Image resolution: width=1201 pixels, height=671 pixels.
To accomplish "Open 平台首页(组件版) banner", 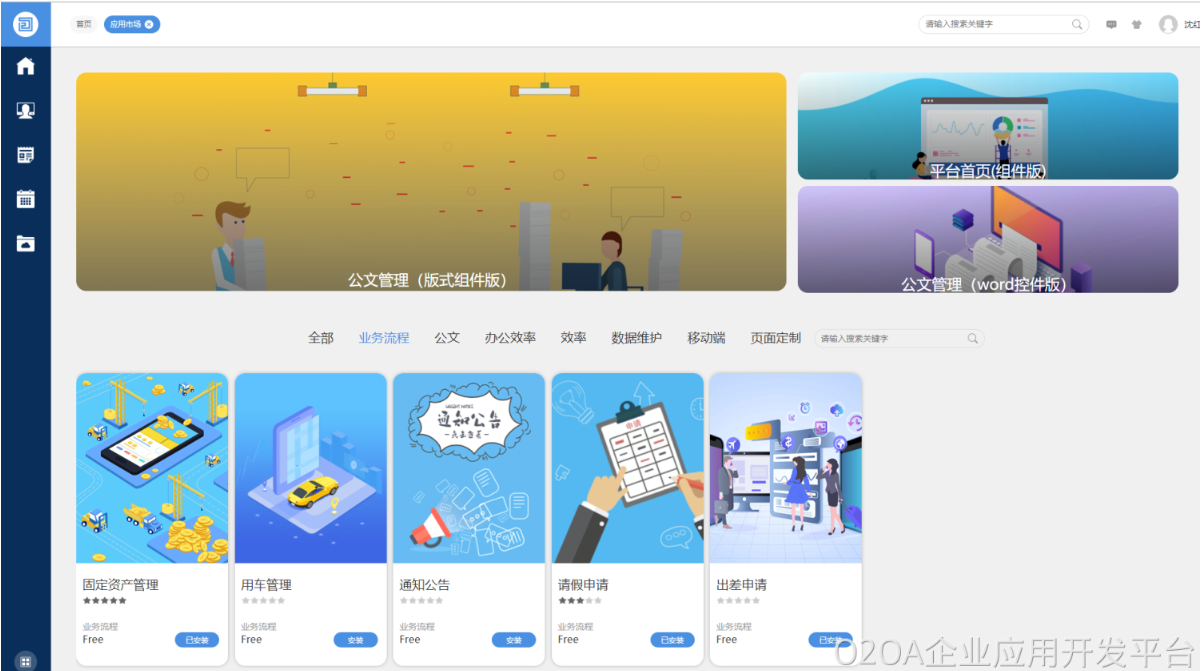I will click(x=987, y=126).
